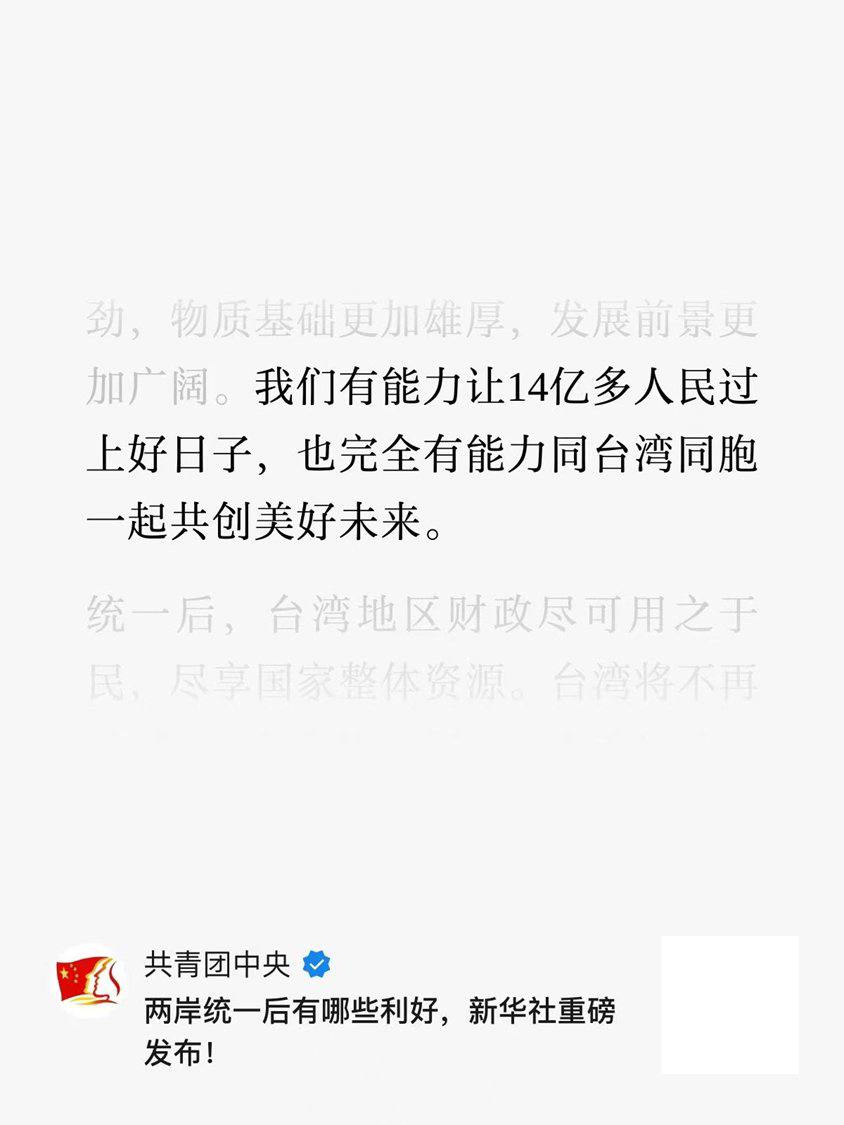Click the main article image area
The height and width of the screenshot is (1125, 844).
(422, 450)
